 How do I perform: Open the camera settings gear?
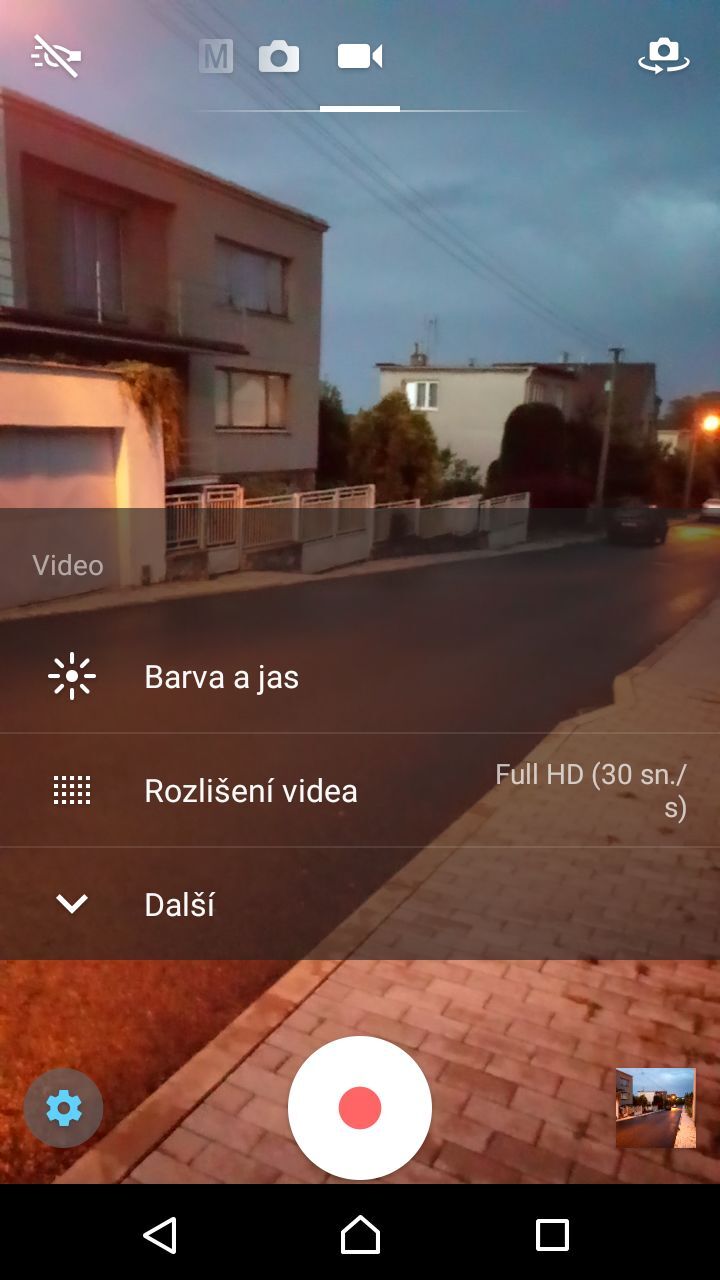63,1108
